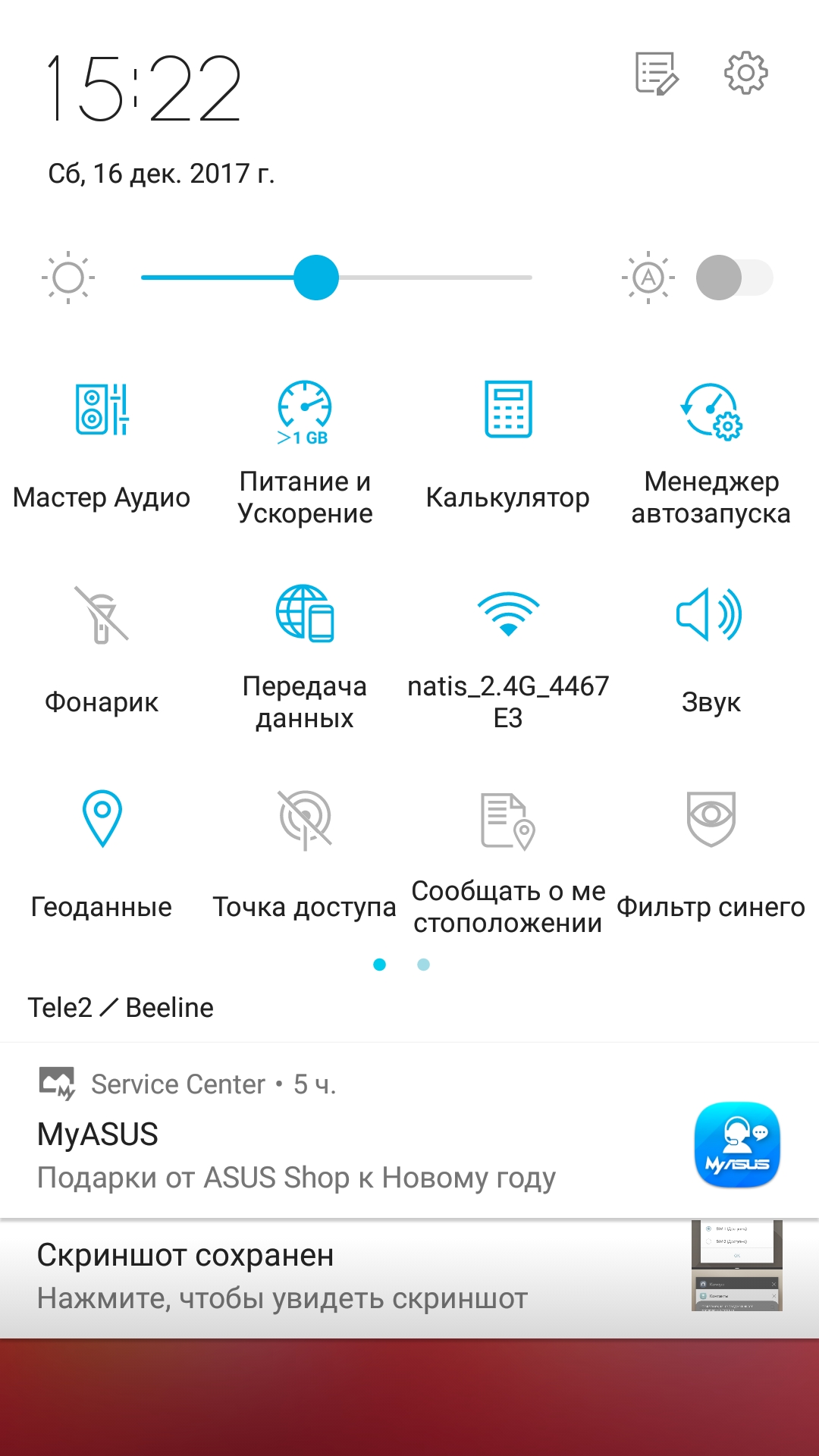
Task: Toggle auto-brightness switch
Action: pyautogui.click(x=733, y=278)
